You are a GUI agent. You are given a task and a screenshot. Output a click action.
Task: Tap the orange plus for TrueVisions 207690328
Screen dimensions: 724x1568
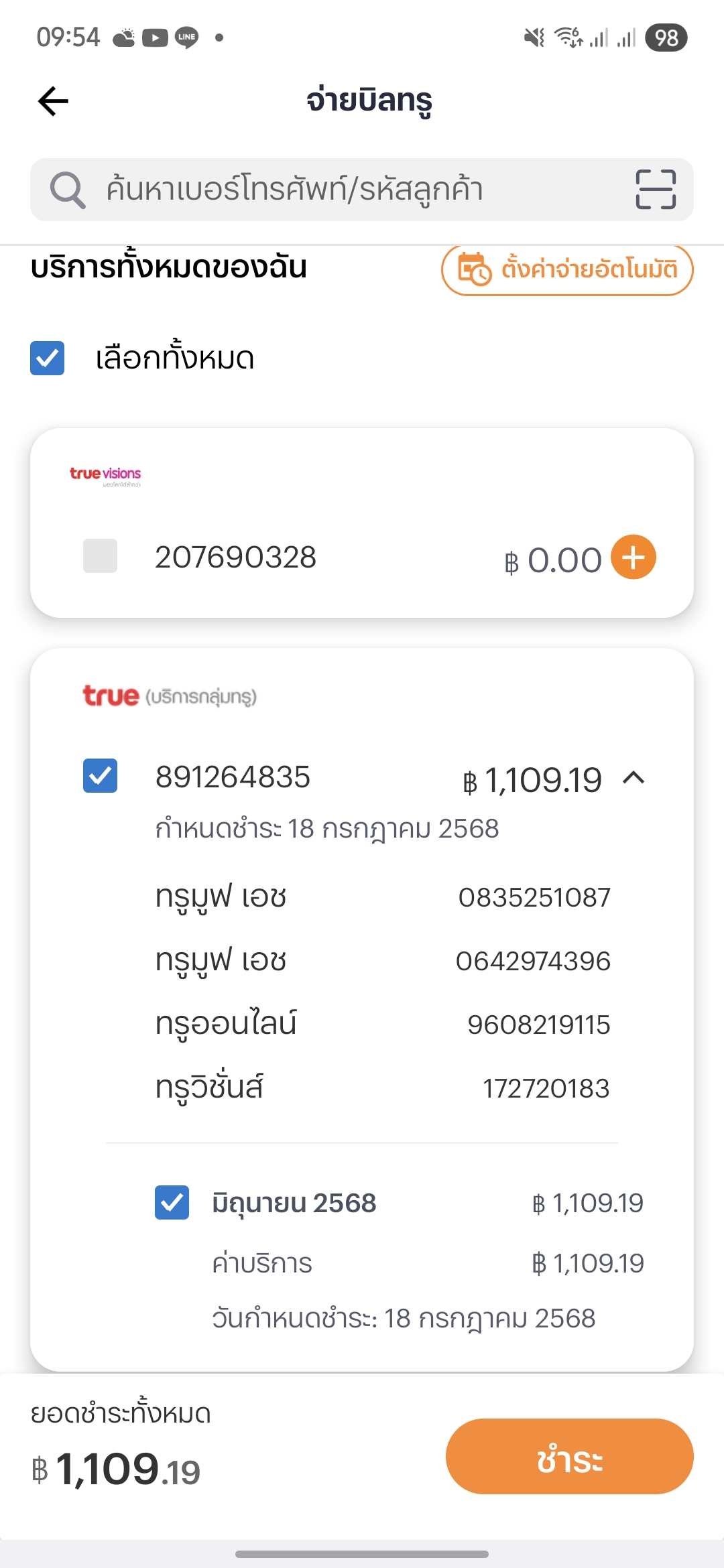tap(633, 557)
